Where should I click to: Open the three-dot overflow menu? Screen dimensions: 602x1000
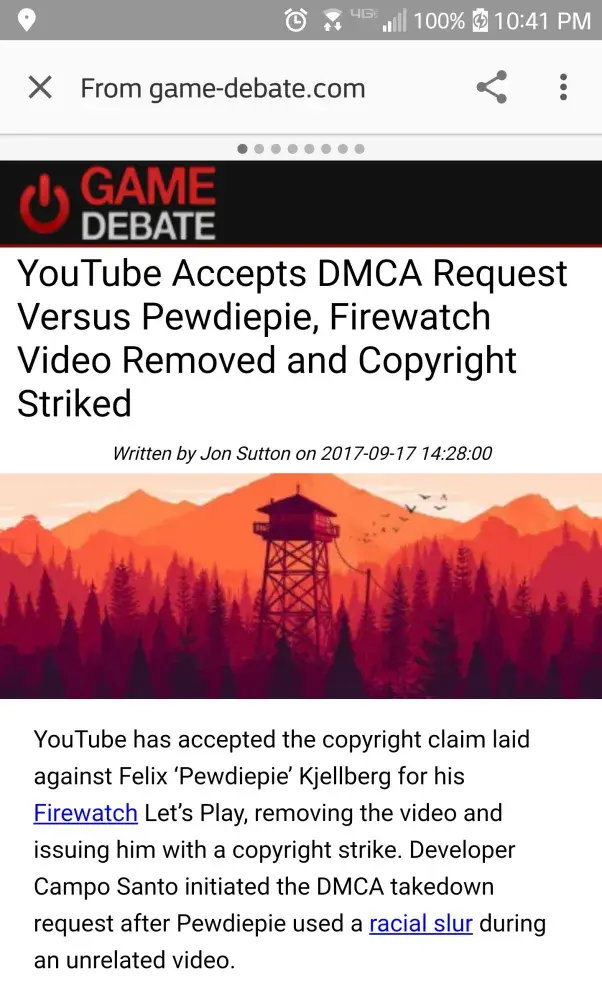coord(563,88)
